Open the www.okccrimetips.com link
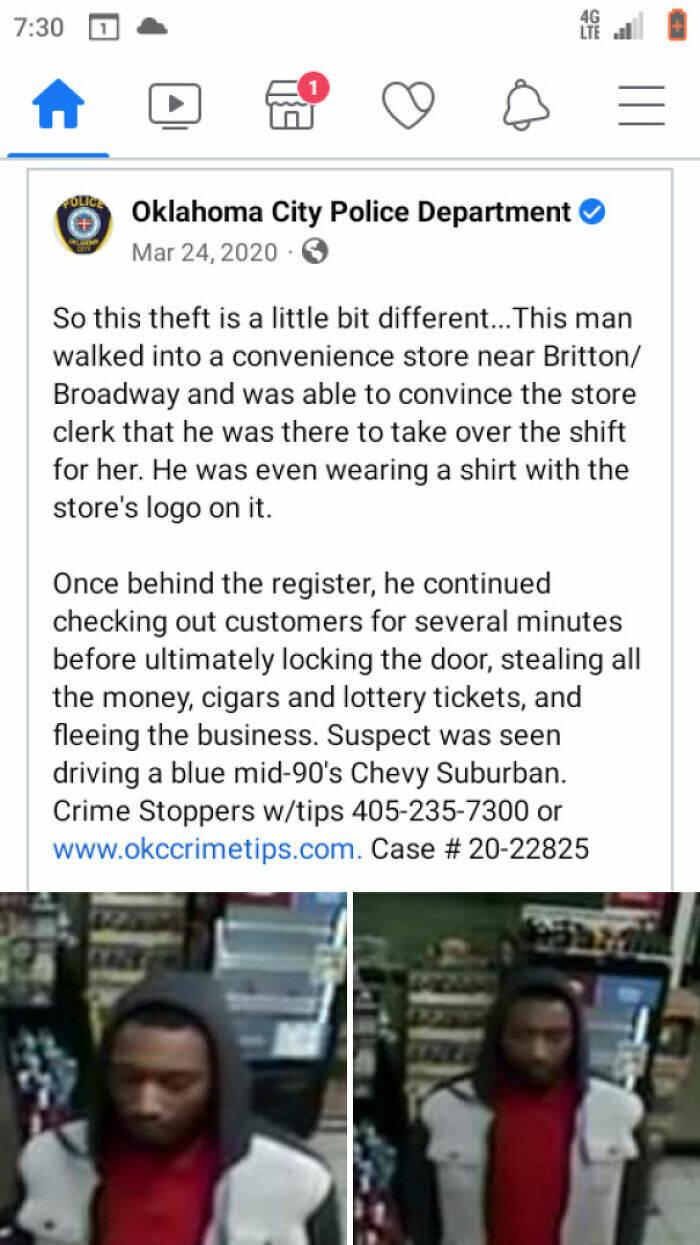Screen dimensions: 700x1245 (x=207, y=850)
